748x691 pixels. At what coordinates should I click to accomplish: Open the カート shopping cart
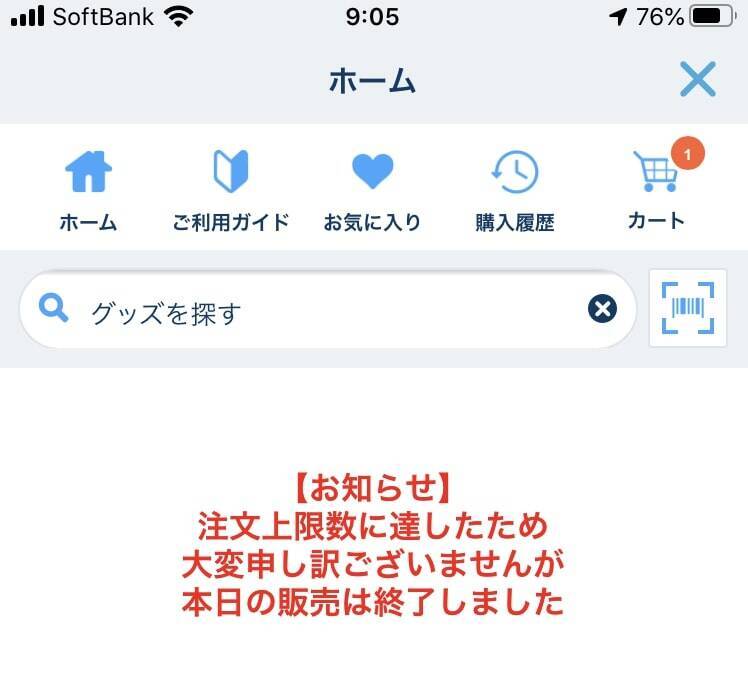click(656, 188)
